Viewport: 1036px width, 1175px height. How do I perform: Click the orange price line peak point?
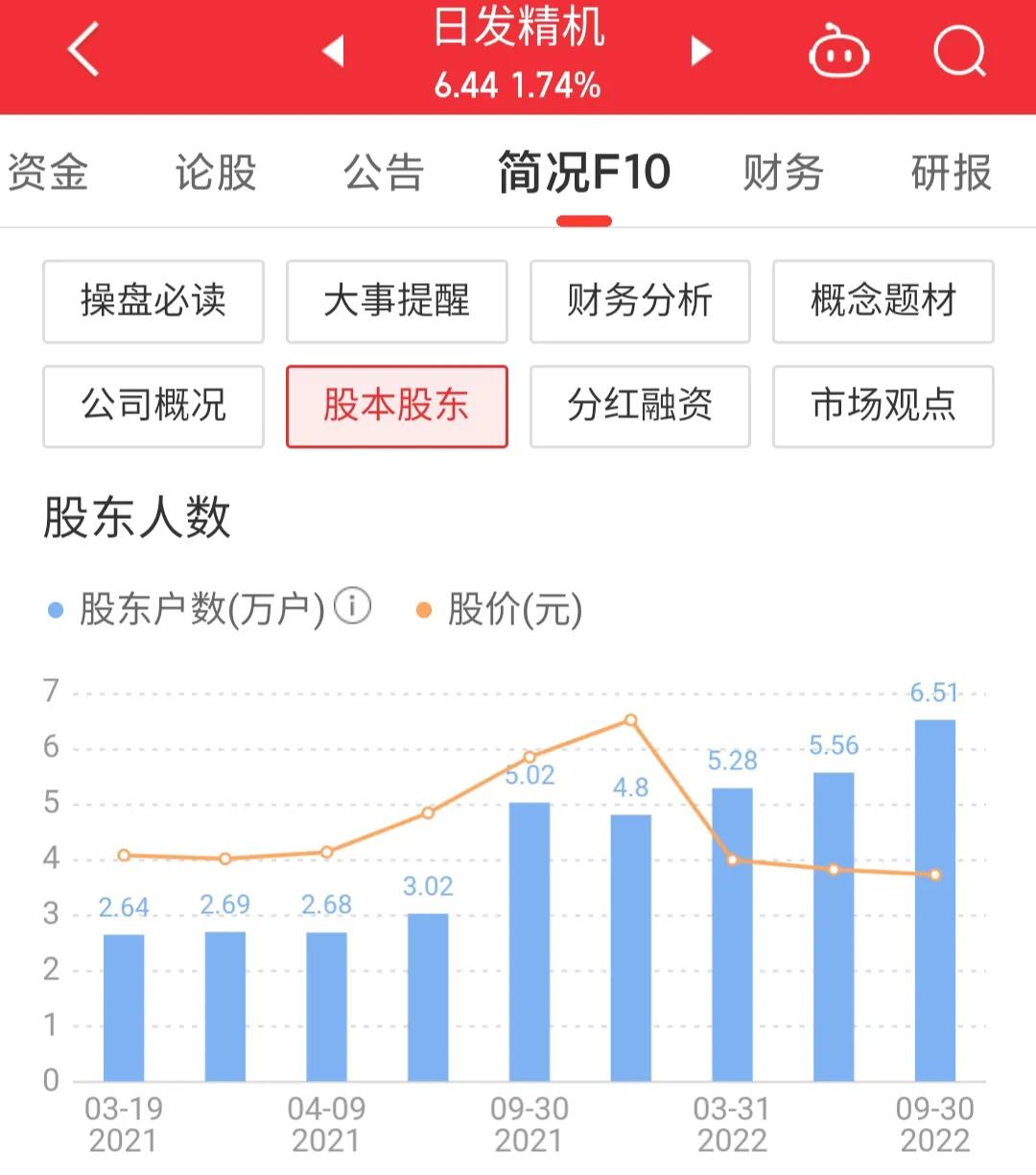tap(630, 718)
